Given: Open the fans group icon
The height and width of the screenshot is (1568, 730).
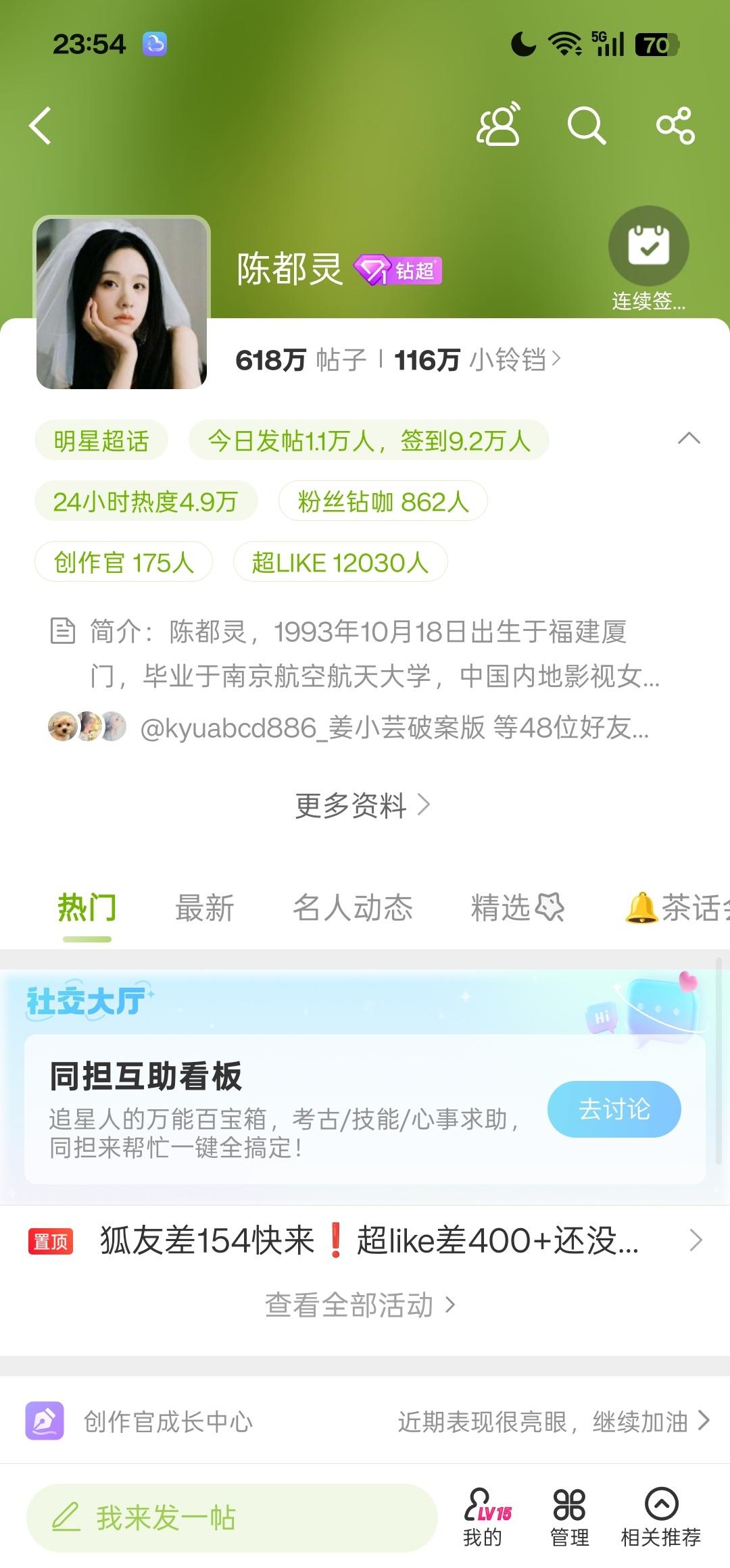Looking at the screenshot, I should tap(499, 126).
